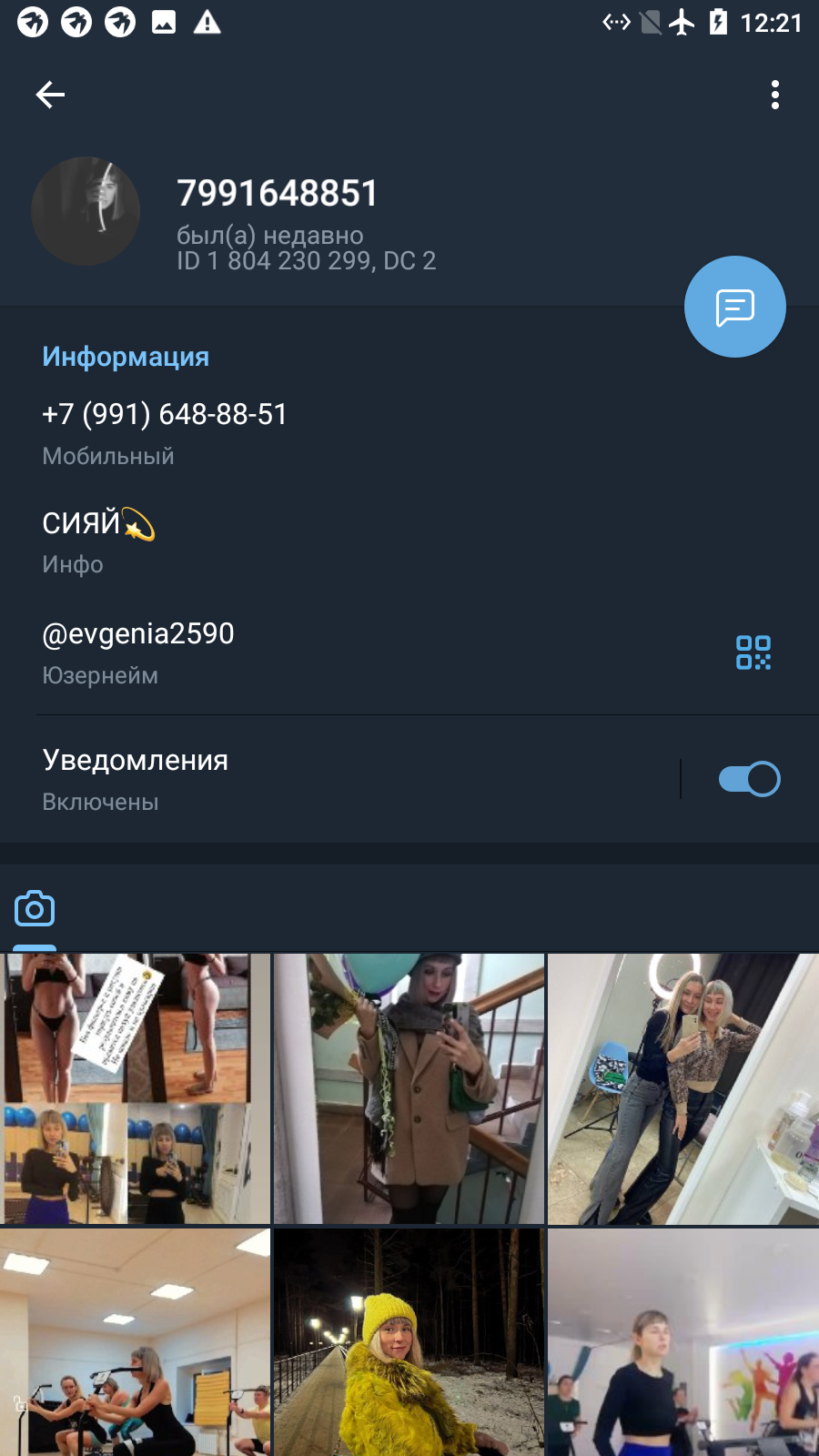
Task: Open the three-dot overflow menu
Action: coord(775,95)
